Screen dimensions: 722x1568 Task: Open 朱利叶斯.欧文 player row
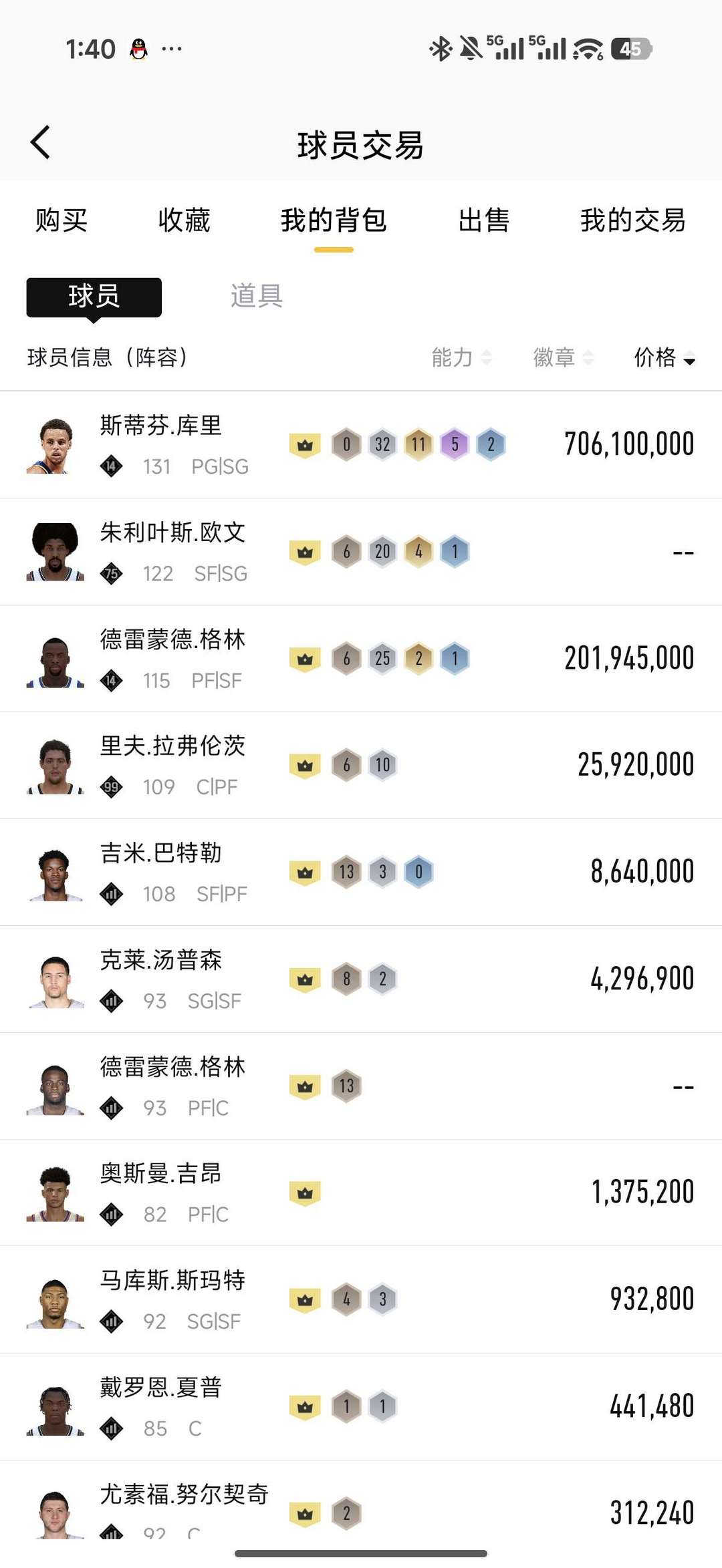(x=361, y=552)
